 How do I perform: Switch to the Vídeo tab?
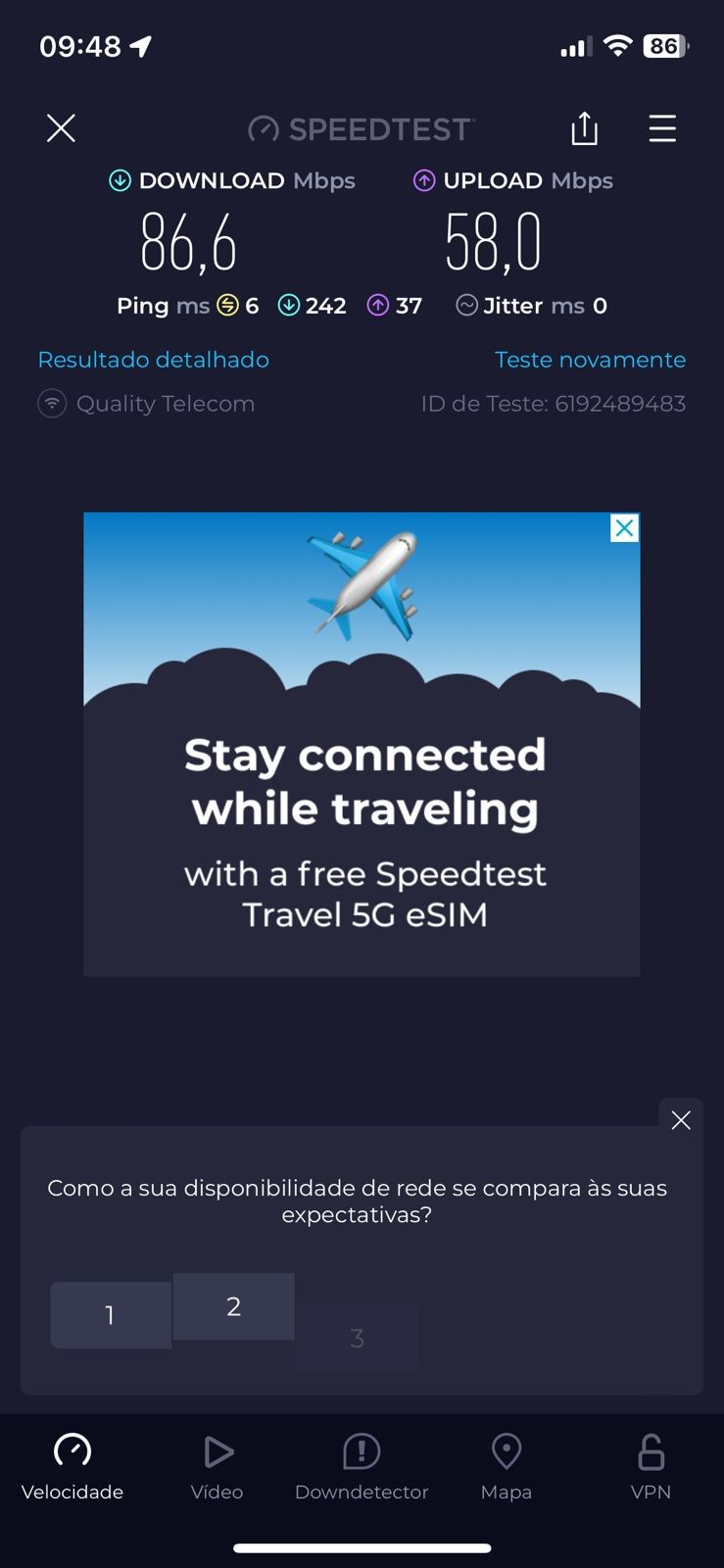[217, 1466]
